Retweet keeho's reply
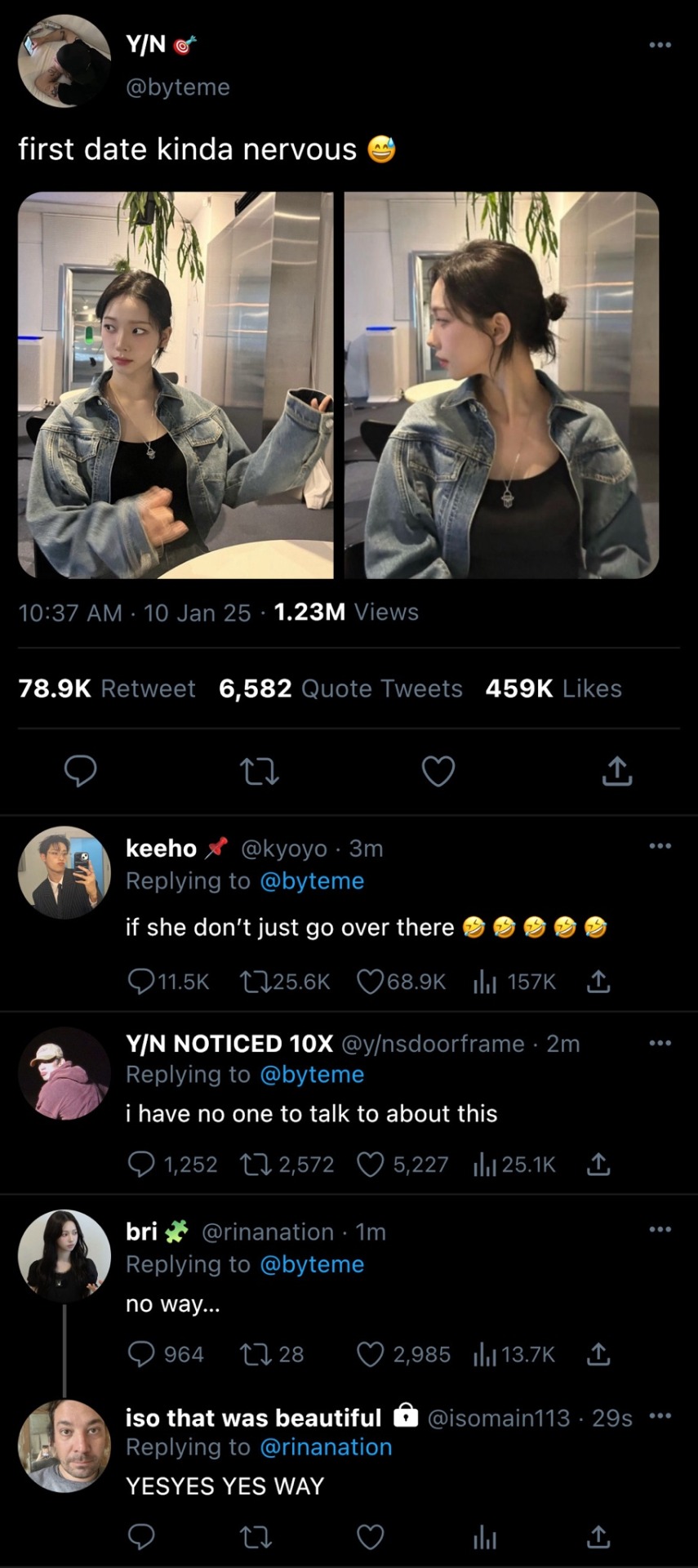Viewport: 698px width, 1568px height. point(253,982)
